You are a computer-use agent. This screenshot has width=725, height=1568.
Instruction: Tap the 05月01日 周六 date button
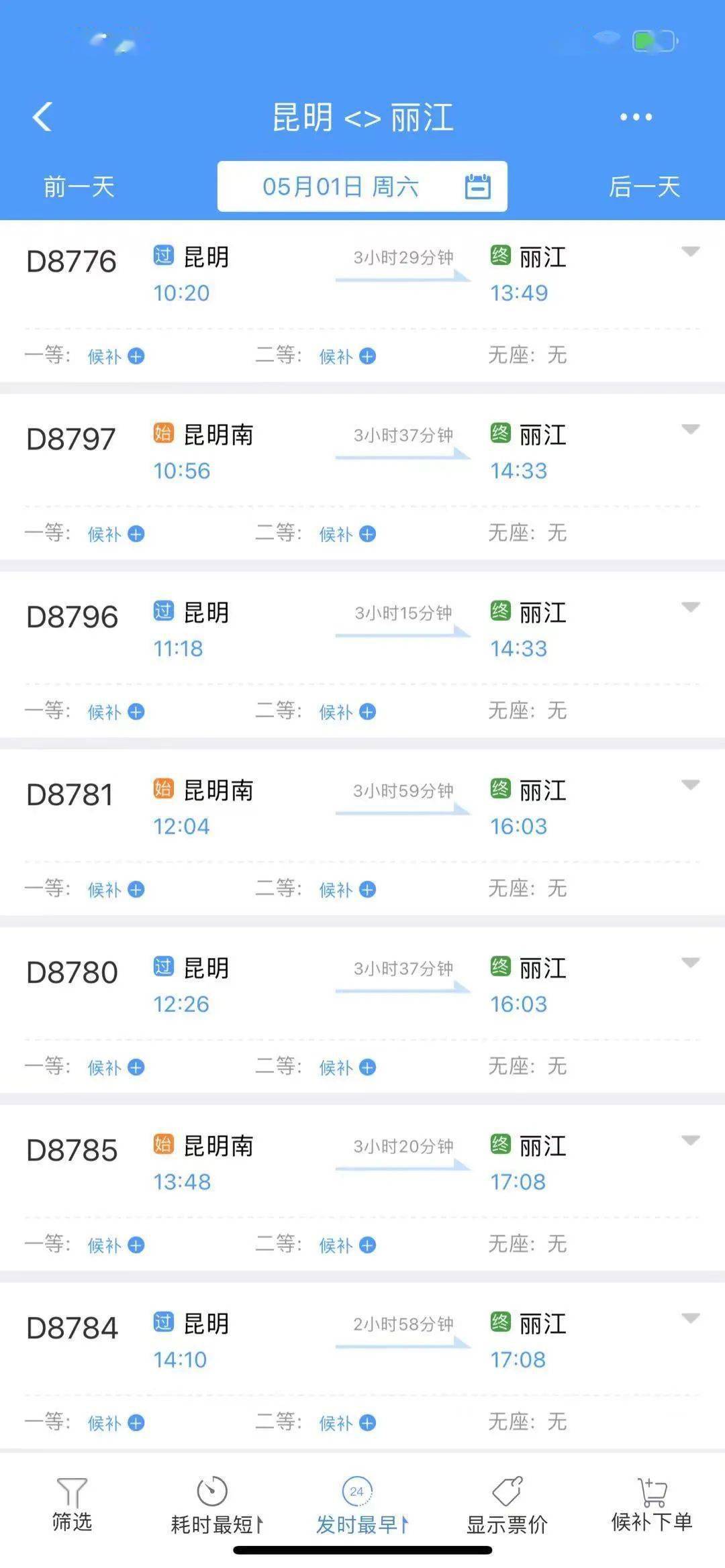coord(340,187)
